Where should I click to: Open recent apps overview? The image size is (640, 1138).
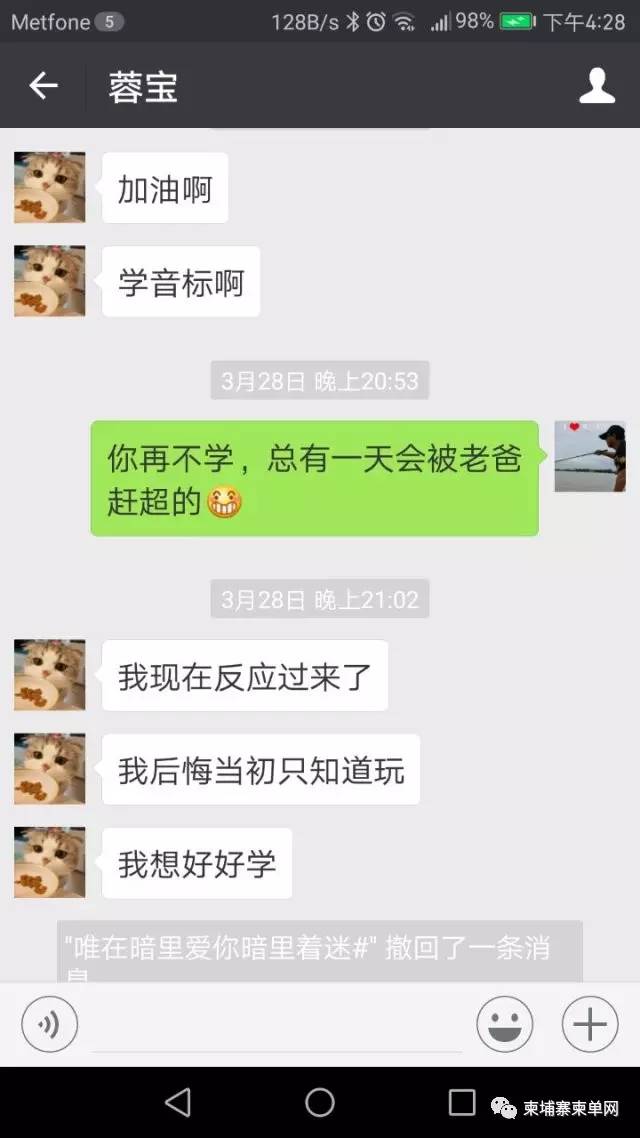pos(462,1102)
